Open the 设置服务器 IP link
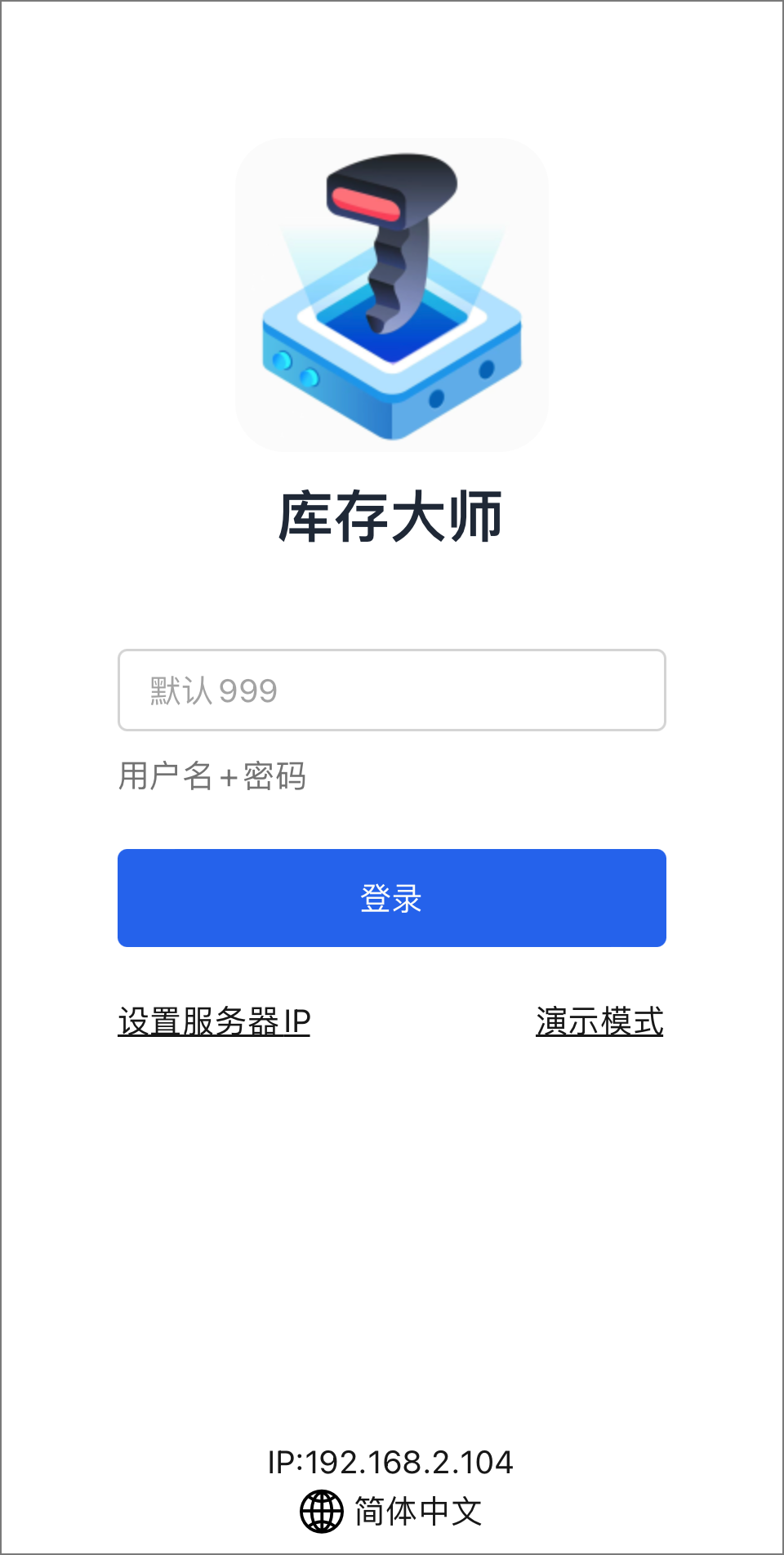This screenshot has height=1555, width=784. [x=214, y=1021]
